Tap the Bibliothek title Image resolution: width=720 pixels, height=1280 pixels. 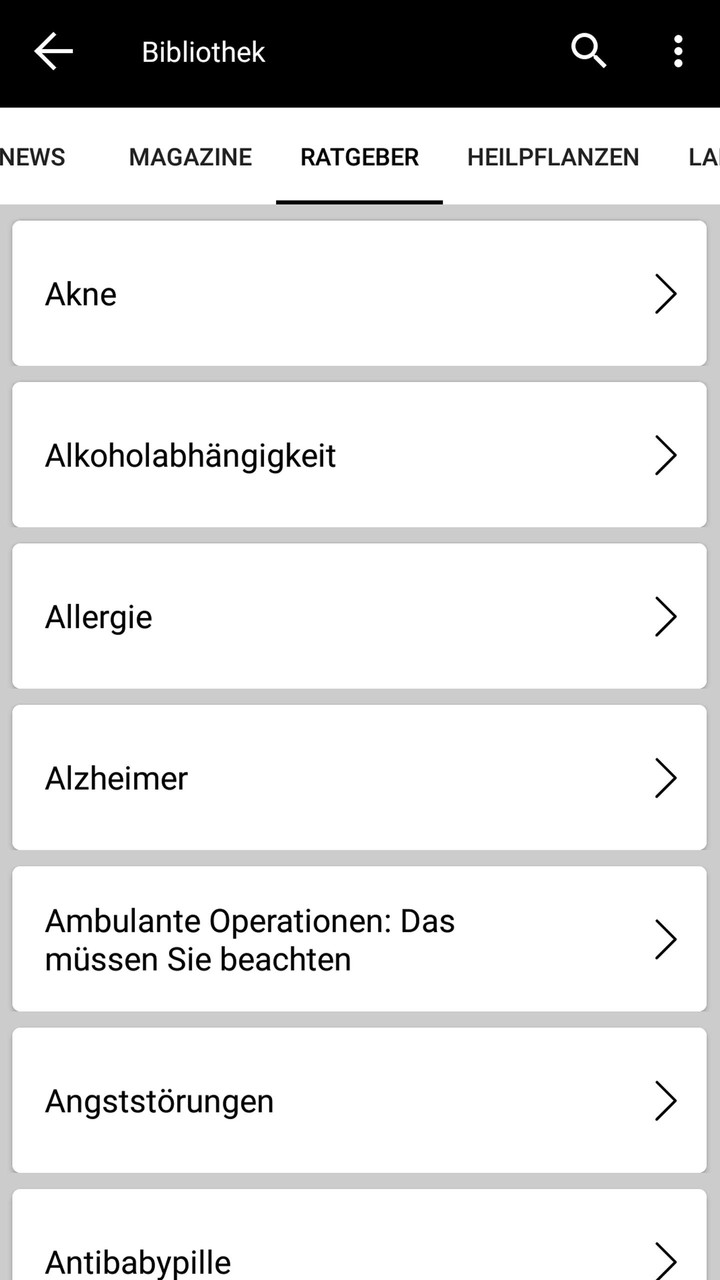(203, 51)
